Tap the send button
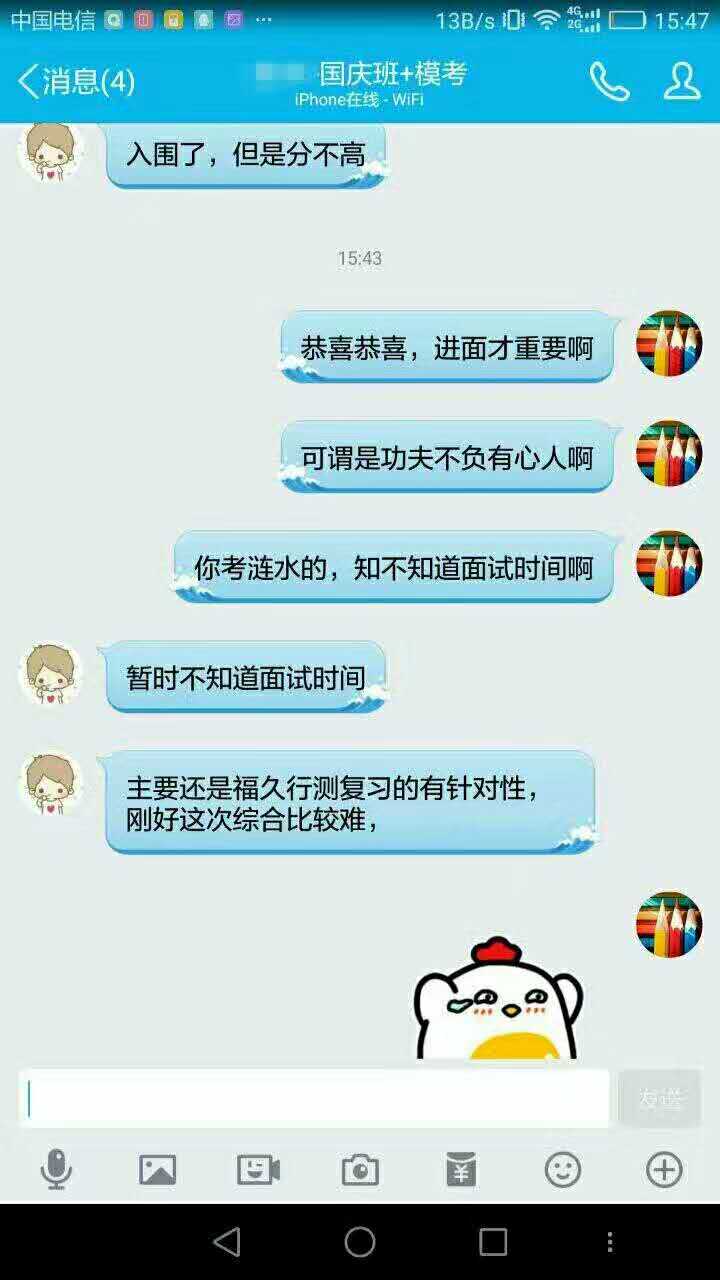The height and width of the screenshot is (1280, 720). pos(660,1098)
